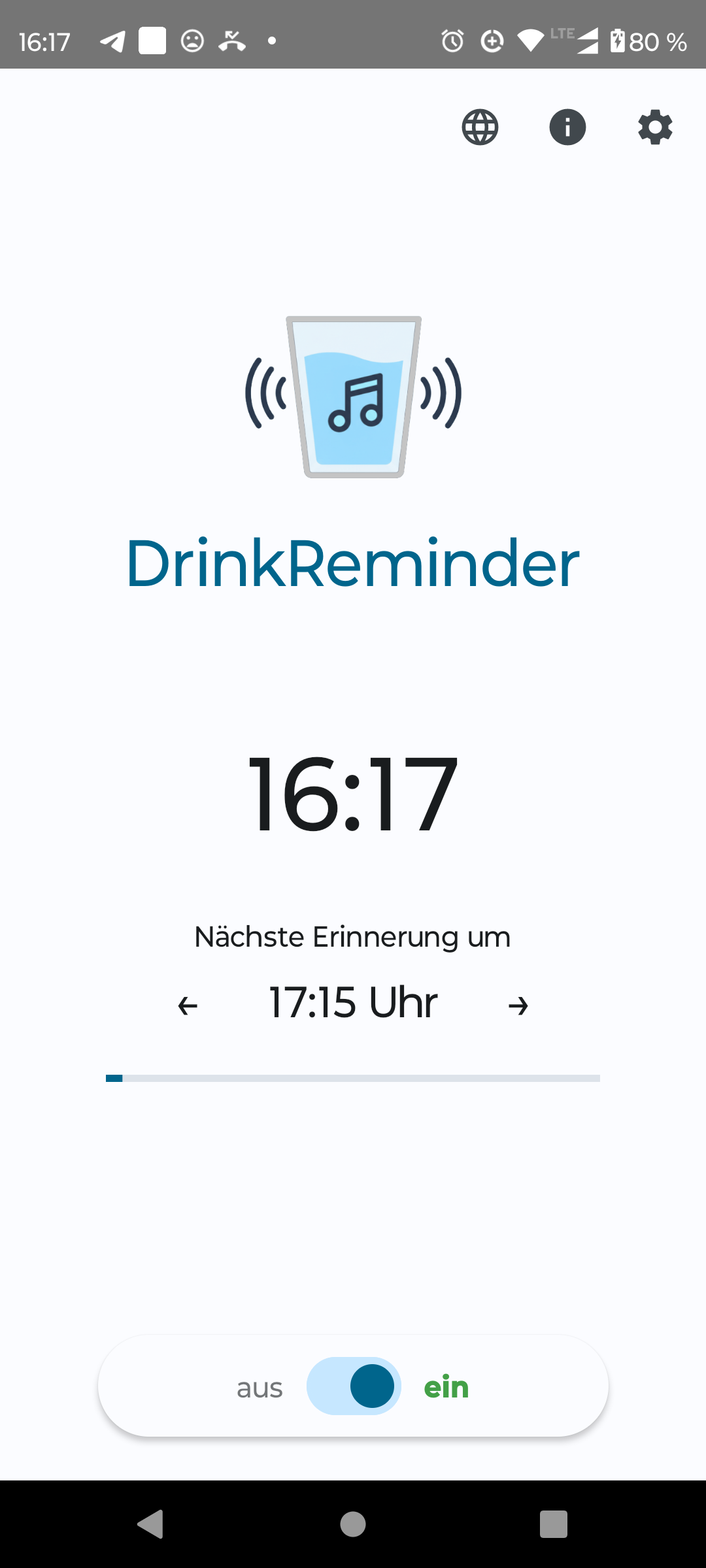706x1568 pixels.
Task: Open the settings gear
Action: click(654, 127)
